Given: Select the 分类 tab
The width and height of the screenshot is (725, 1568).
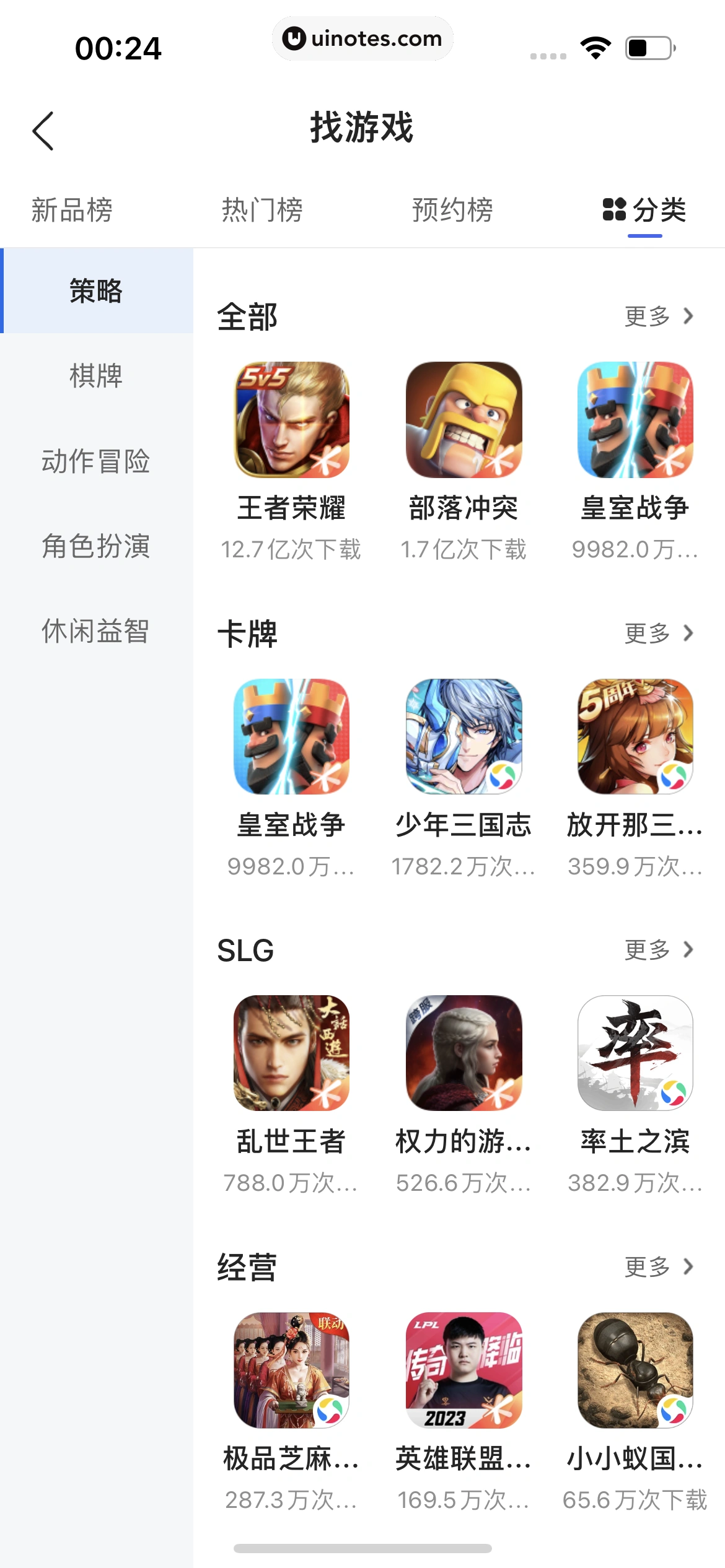Looking at the screenshot, I should [644, 210].
